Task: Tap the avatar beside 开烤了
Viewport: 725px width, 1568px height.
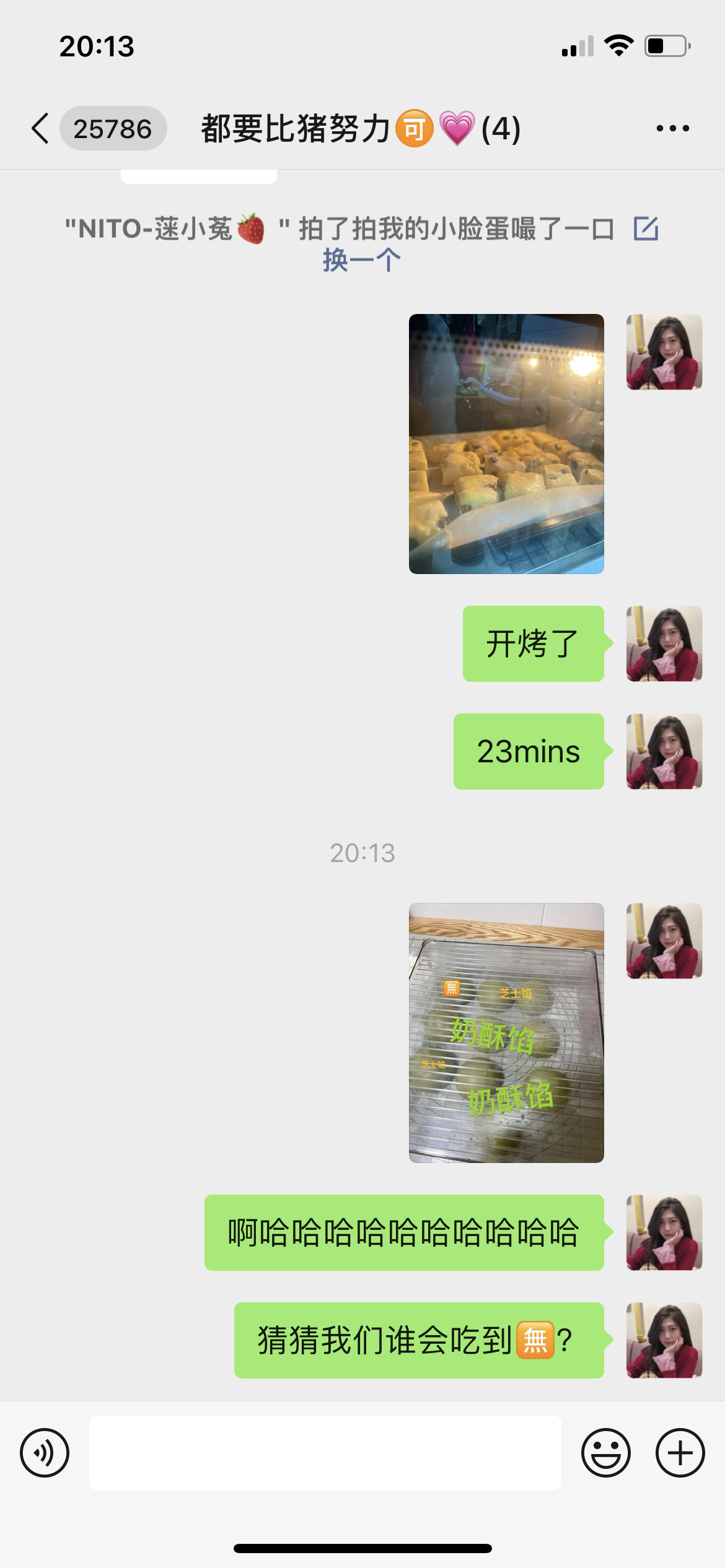Action: tap(664, 643)
